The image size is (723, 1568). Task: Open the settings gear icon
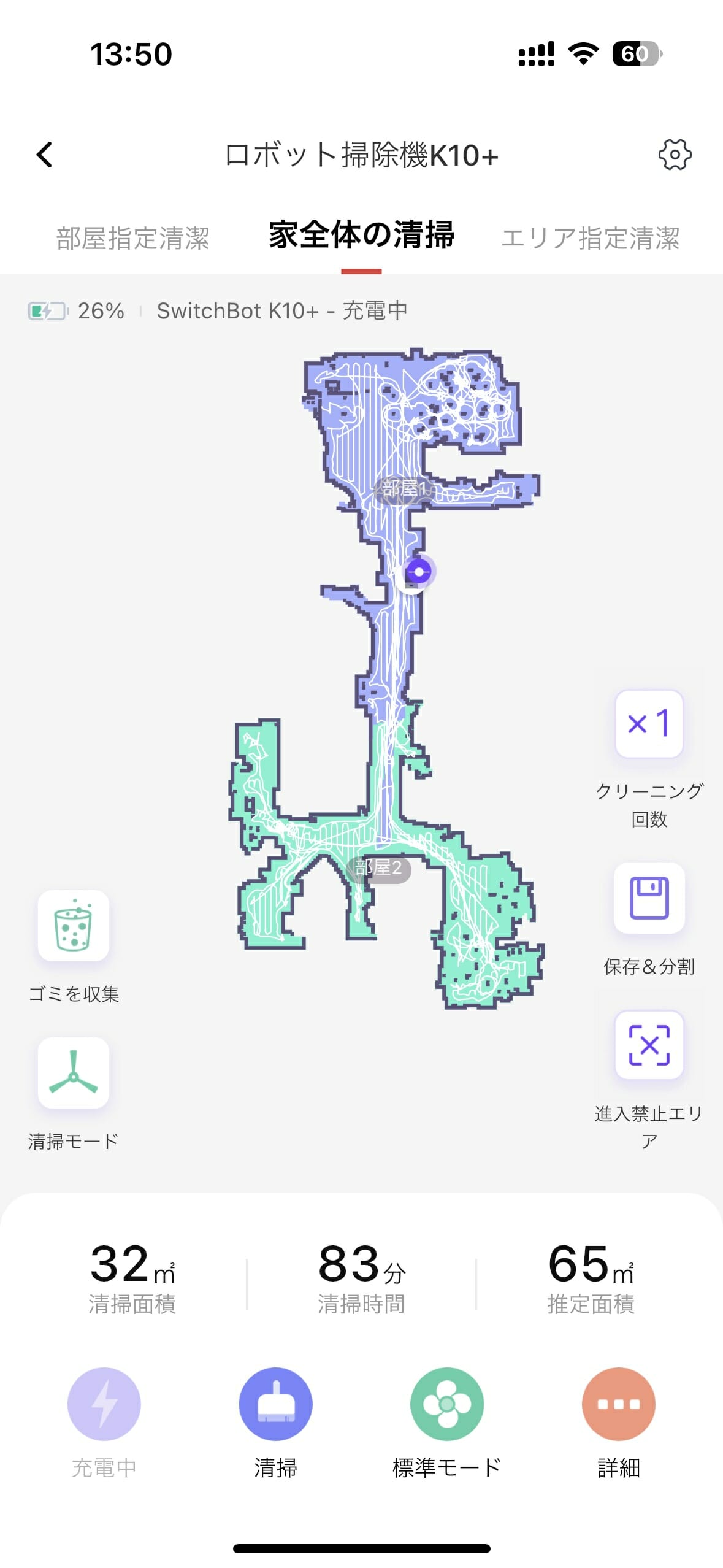coord(675,155)
